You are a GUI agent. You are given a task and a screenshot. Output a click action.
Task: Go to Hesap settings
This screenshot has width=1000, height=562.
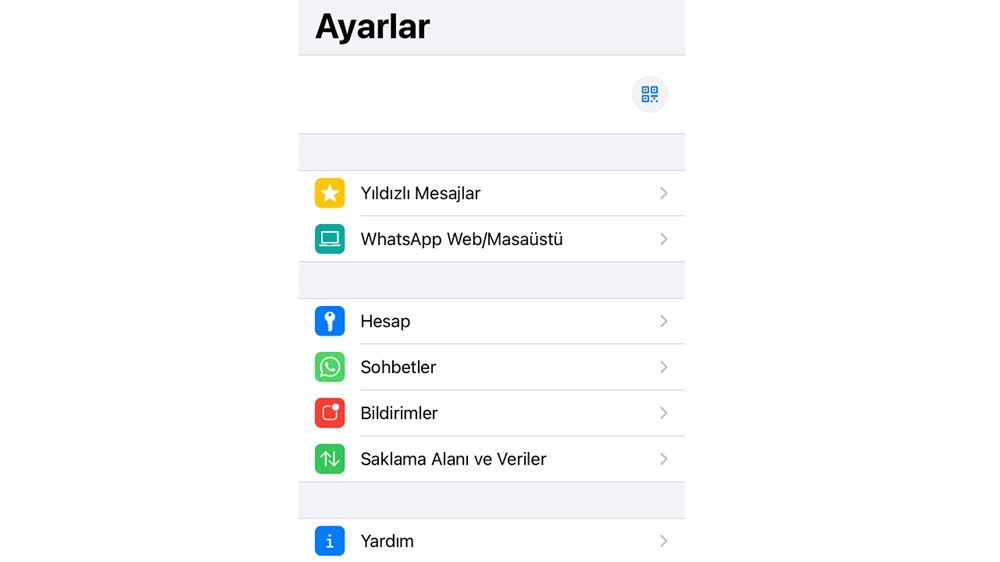coord(490,321)
